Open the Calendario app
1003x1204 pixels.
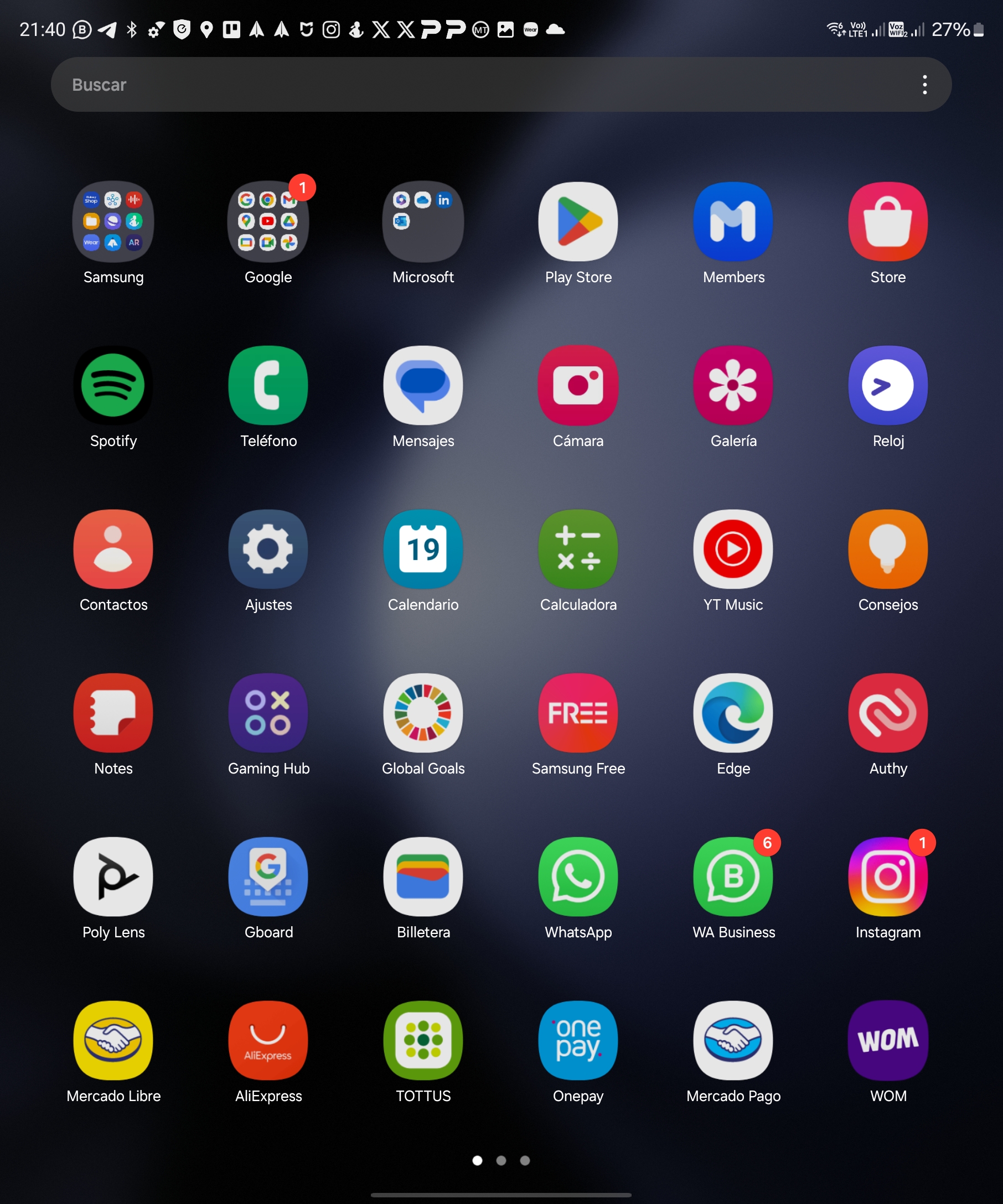[x=423, y=549]
